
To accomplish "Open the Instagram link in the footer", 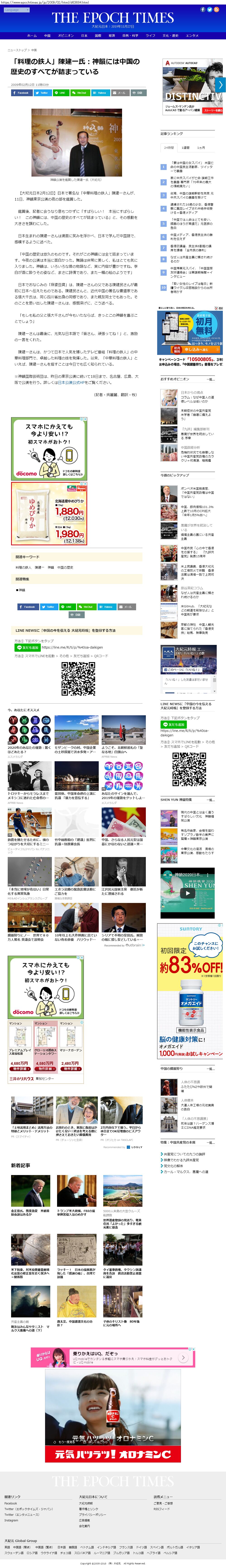I will 11,1520.
